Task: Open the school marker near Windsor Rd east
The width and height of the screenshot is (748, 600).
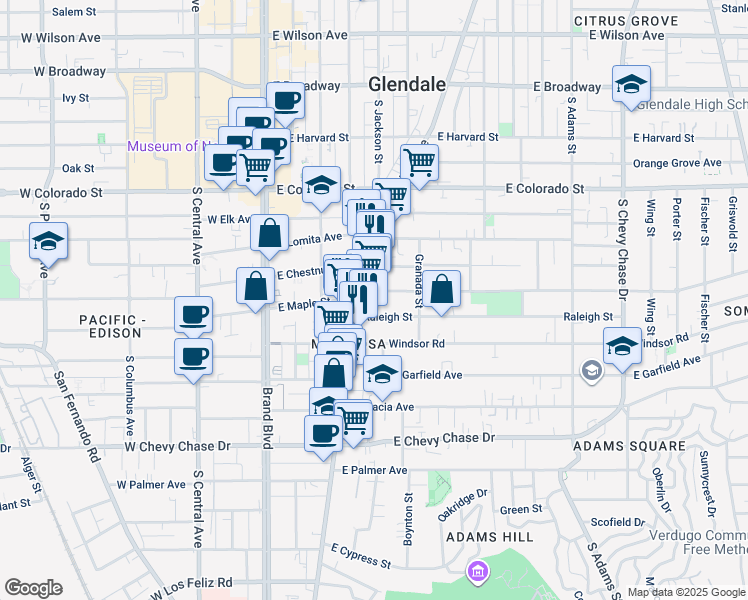Action: 623,347
